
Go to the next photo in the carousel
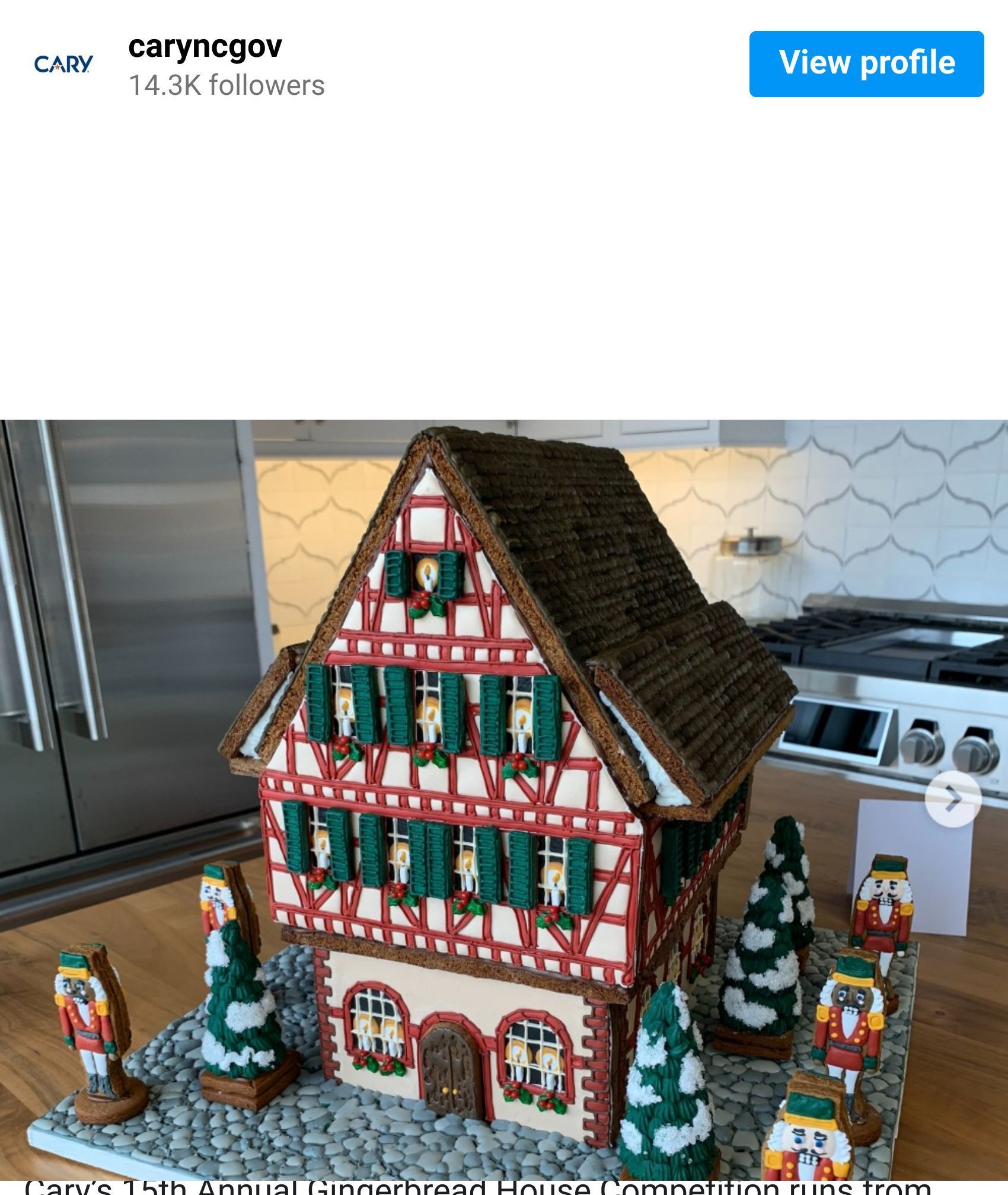[953, 799]
